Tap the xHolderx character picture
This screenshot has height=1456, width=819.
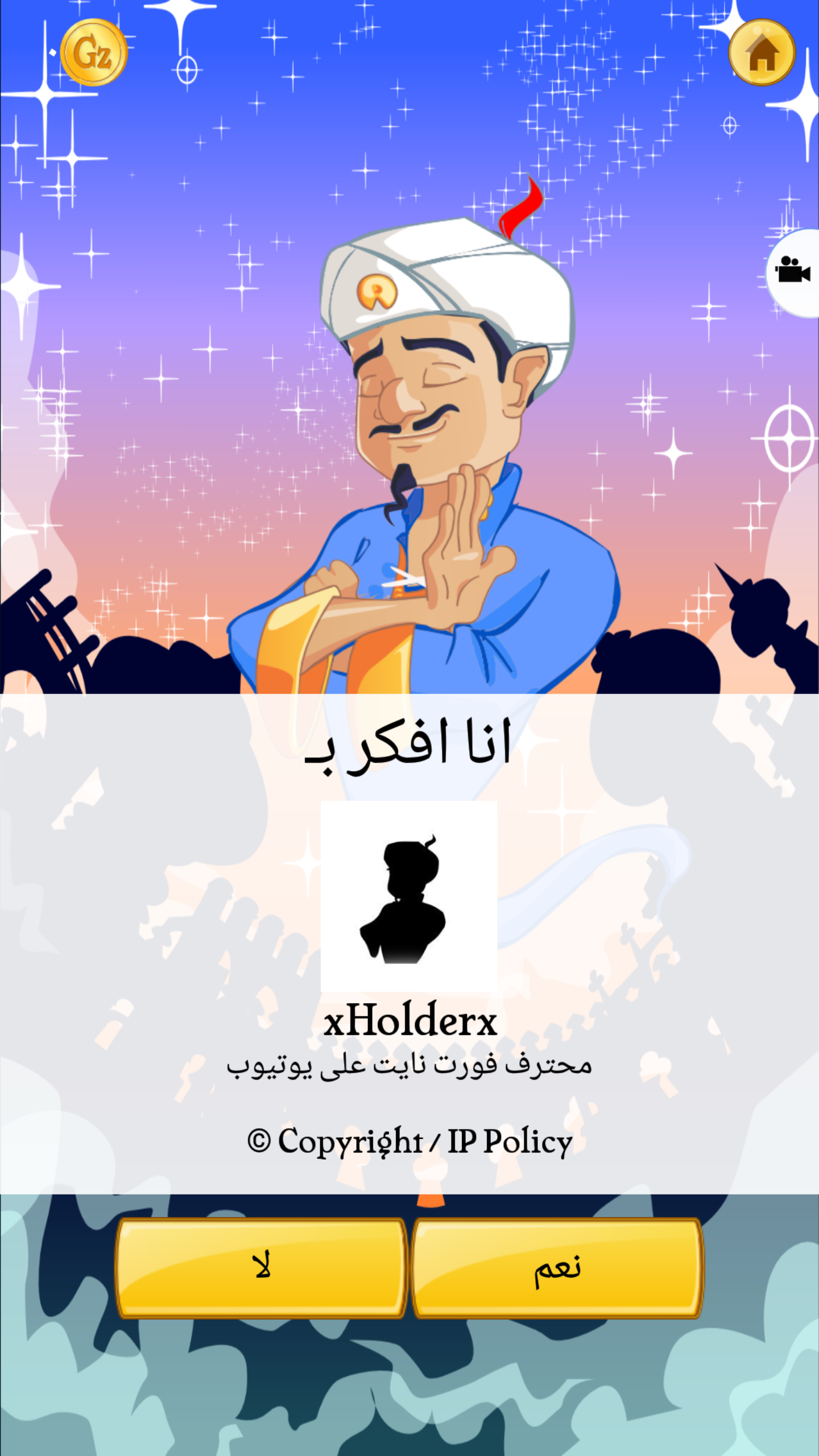point(409,896)
